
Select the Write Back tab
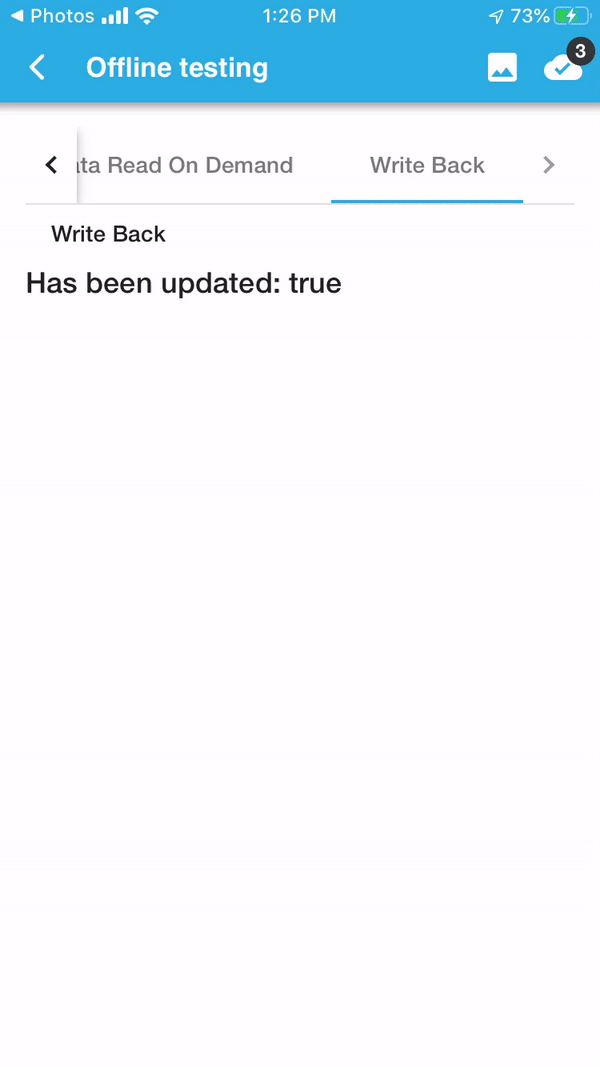click(x=427, y=165)
